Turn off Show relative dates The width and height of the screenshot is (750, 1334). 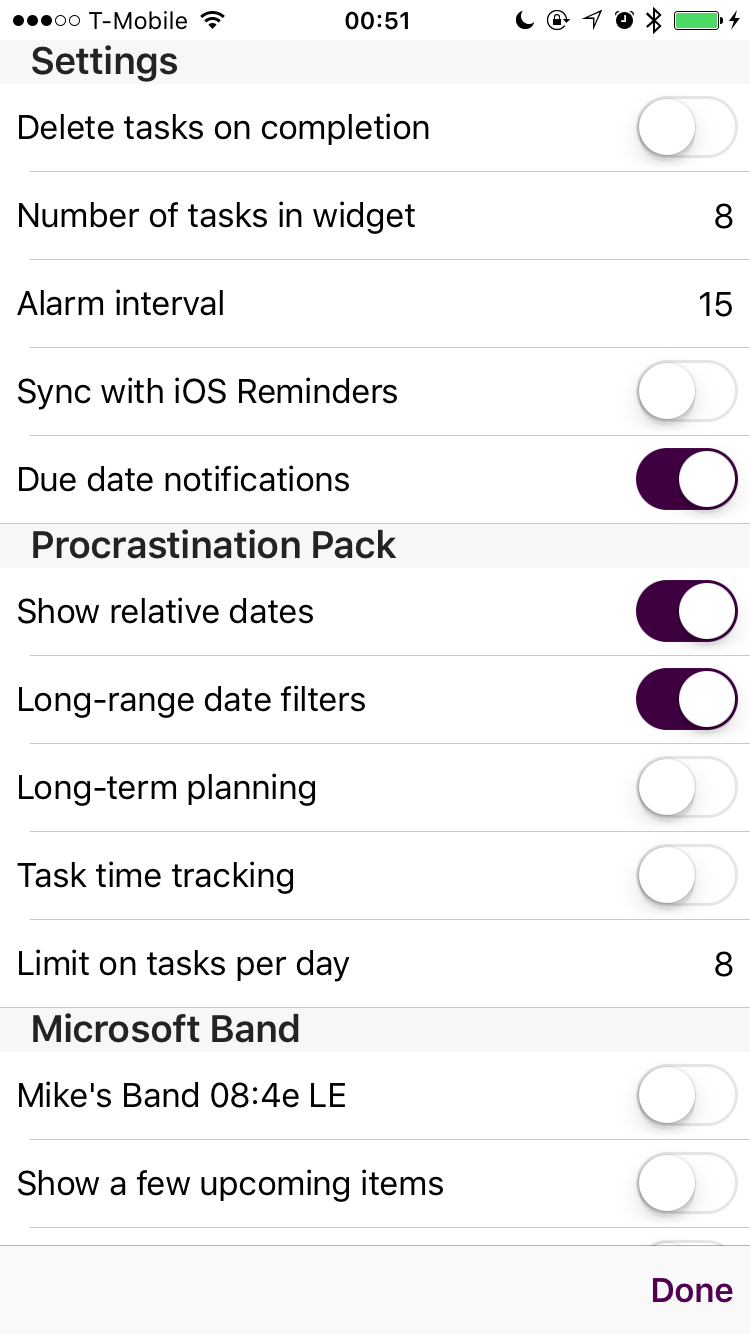pyautogui.click(x=687, y=611)
